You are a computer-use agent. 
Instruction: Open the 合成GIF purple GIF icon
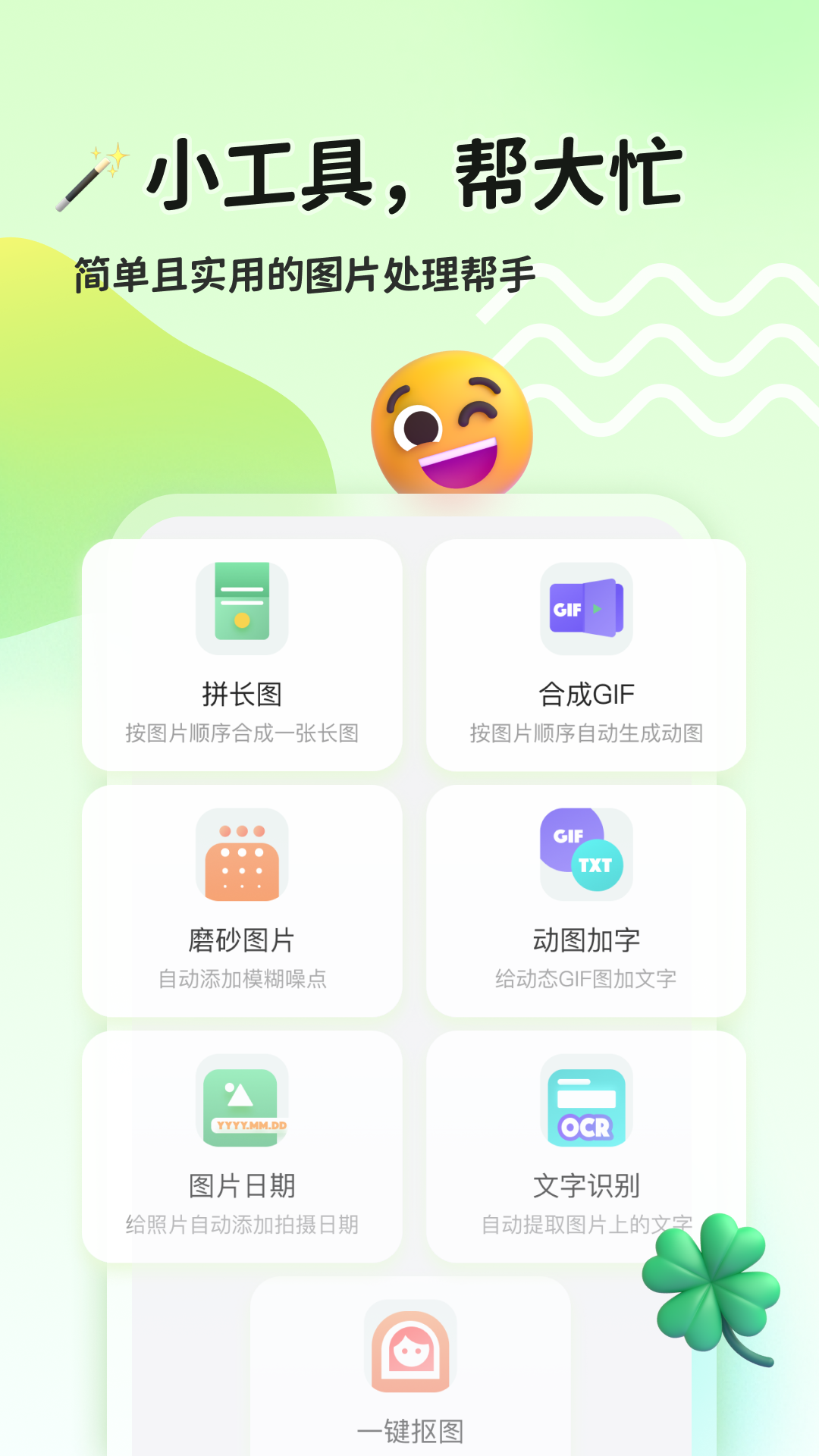(x=585, y=607)
